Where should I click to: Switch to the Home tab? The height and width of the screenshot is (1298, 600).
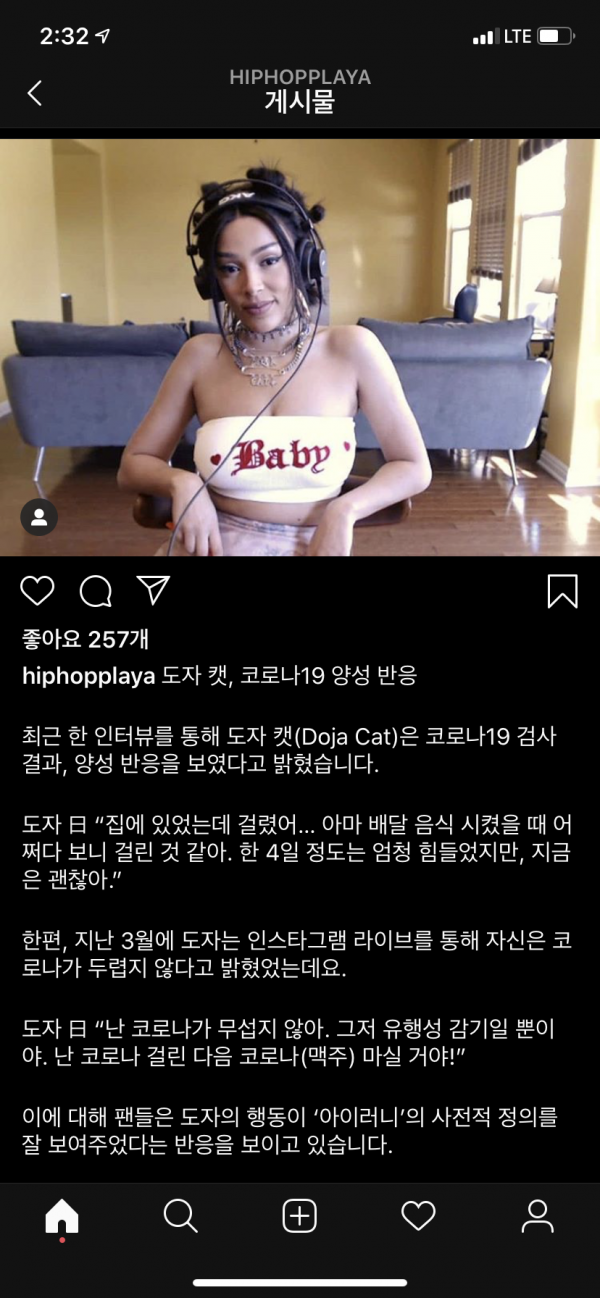(62, 1216)
